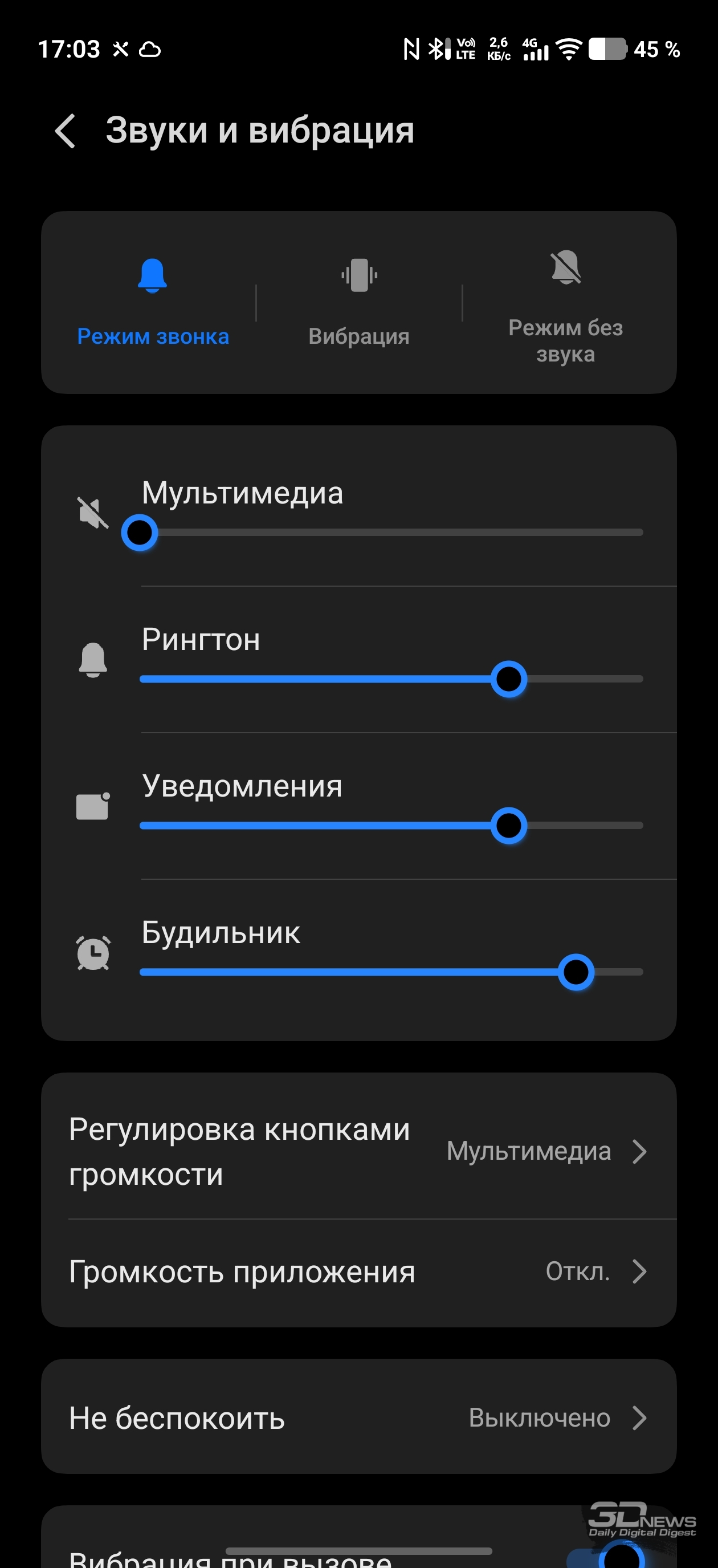Tap the muted speaker icon by Мультимедиа
Screen dimensions: 718x1568
tap(92, 513)
